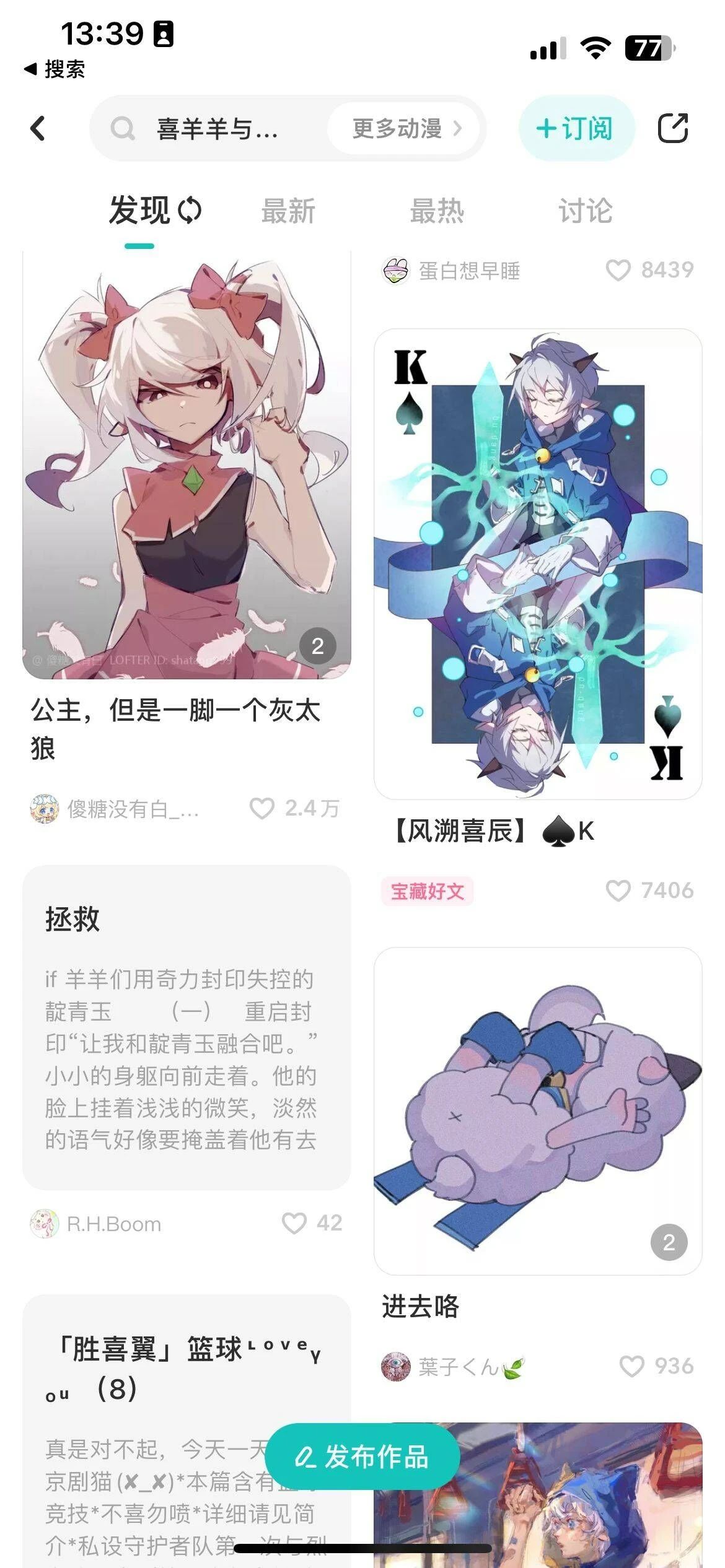The height and width of the screenshot is (1568, 725).
Task: Refresh the 发现 tab
Action: 190,211
